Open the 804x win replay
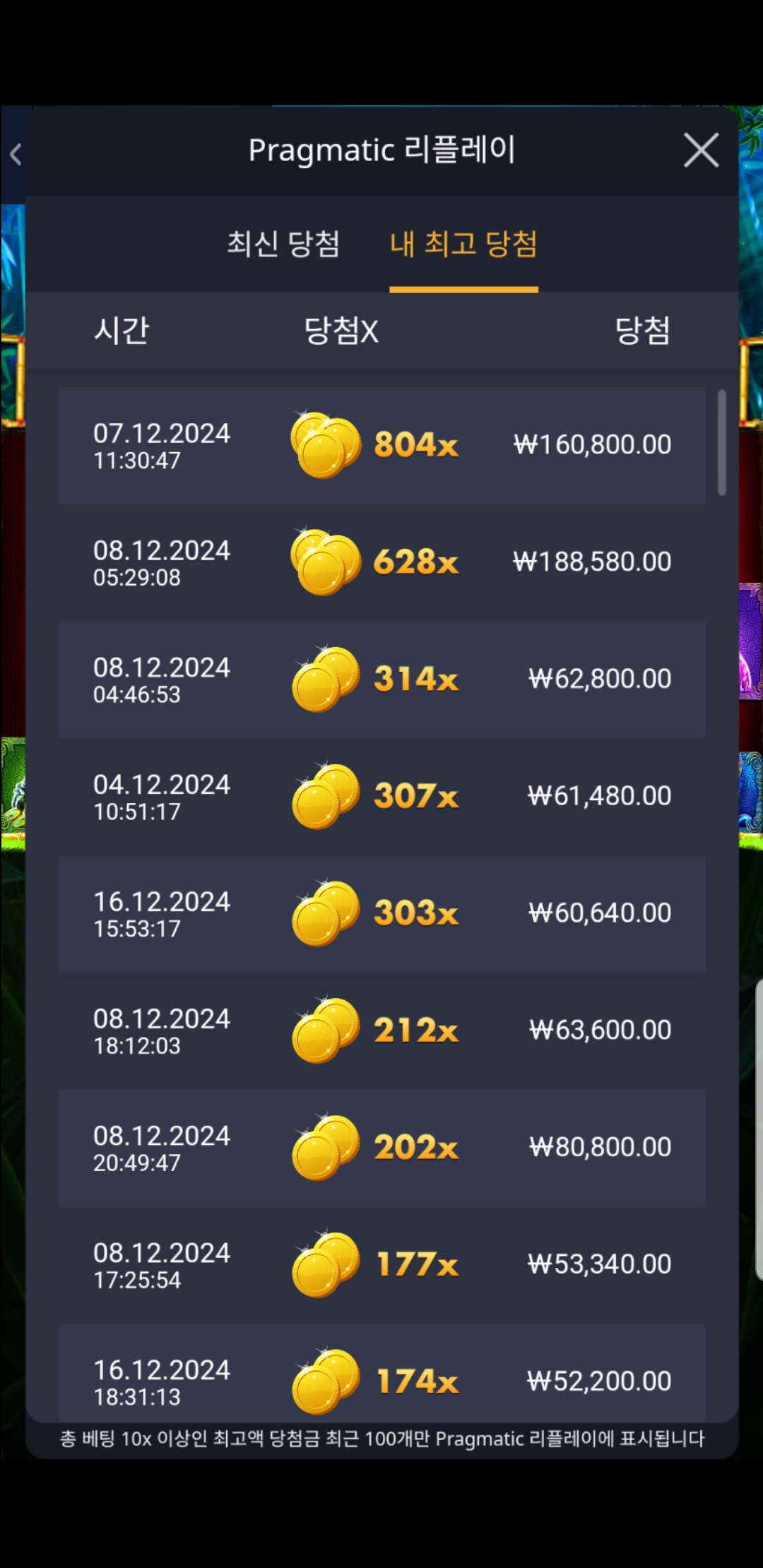This screenshot has height=1568, width=763. tap(381, 446)
